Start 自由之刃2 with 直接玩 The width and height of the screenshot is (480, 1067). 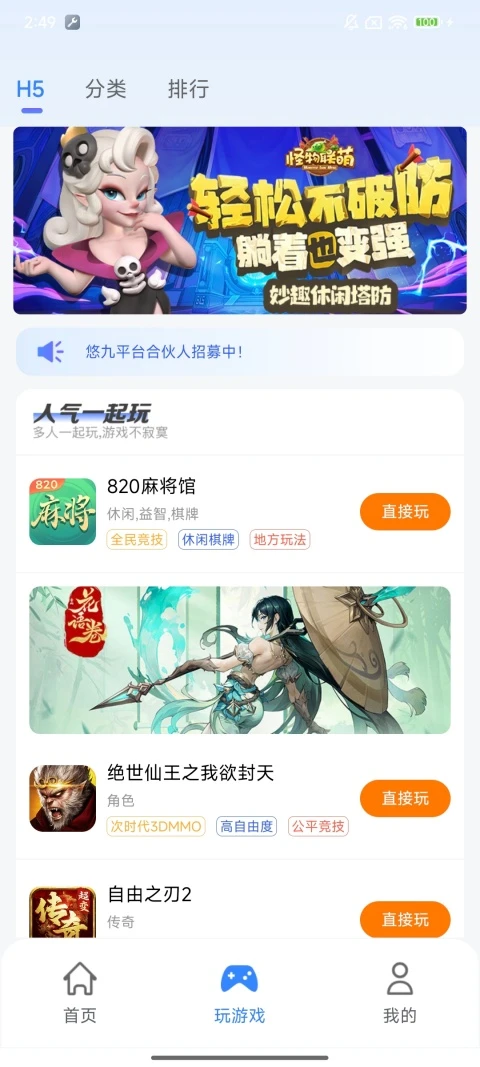(x=405, y=919)
